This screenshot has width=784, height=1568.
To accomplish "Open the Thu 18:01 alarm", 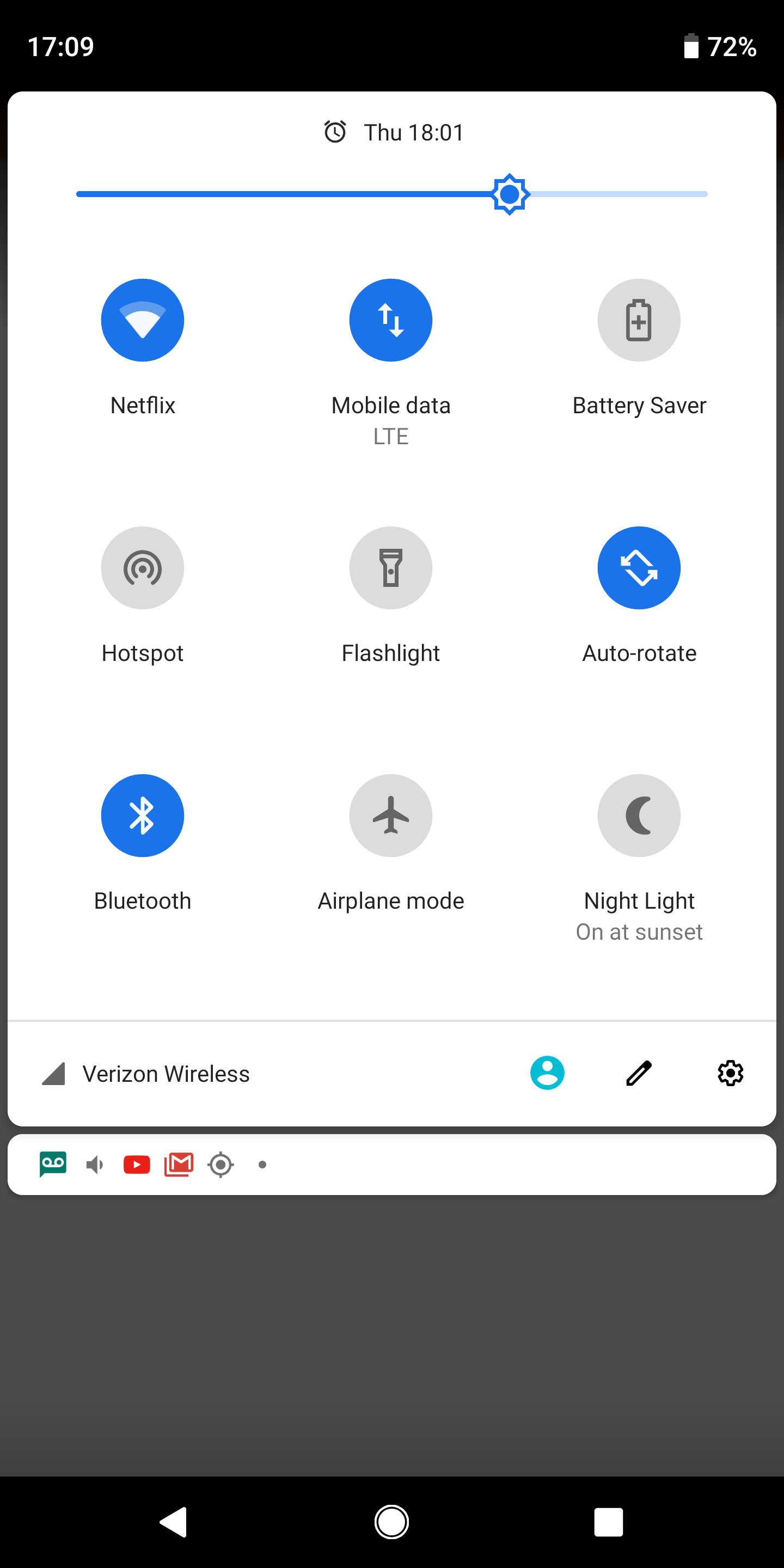I will (393, 132).
